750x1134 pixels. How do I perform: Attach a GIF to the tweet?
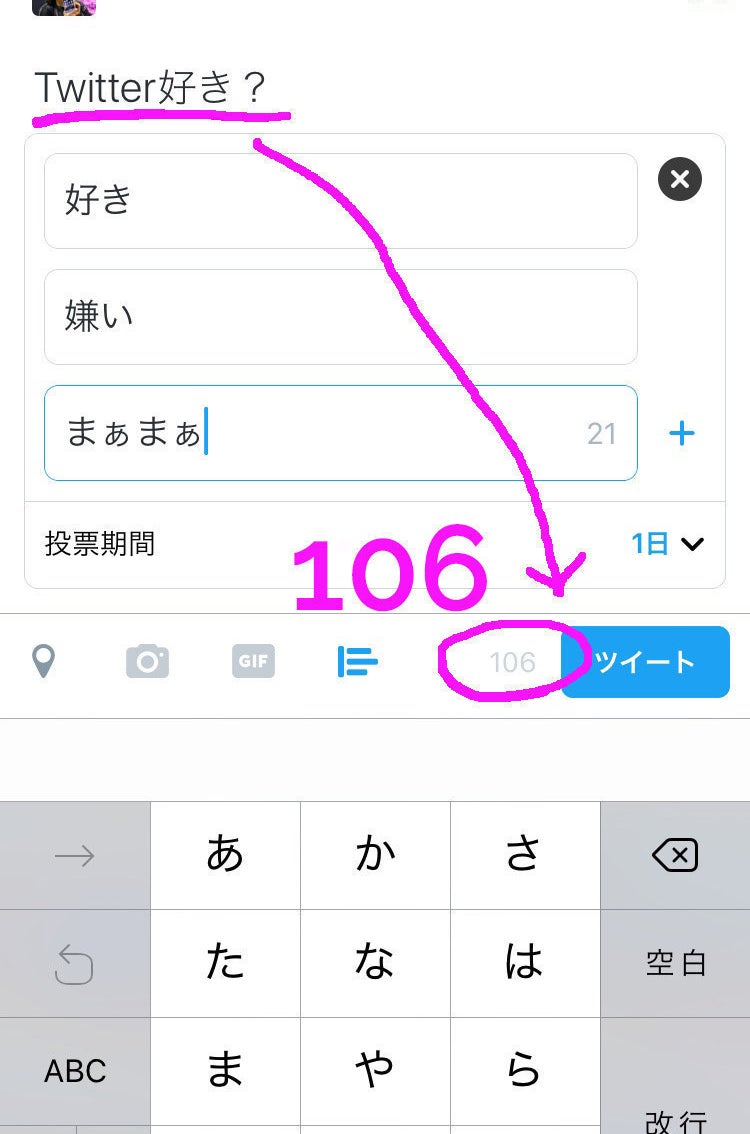(253, 661)
